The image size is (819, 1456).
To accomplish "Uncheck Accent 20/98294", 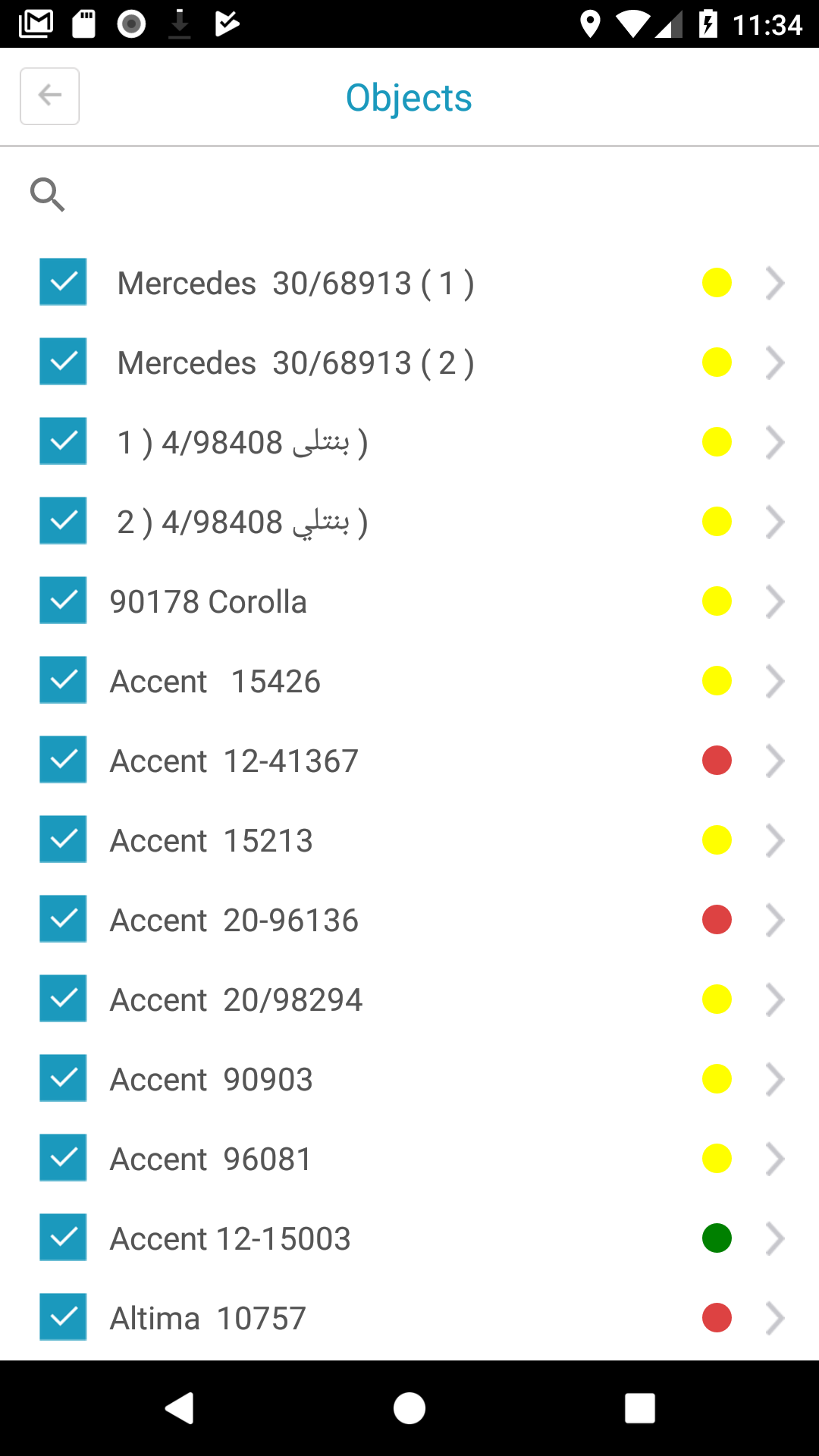I will 63,999.
